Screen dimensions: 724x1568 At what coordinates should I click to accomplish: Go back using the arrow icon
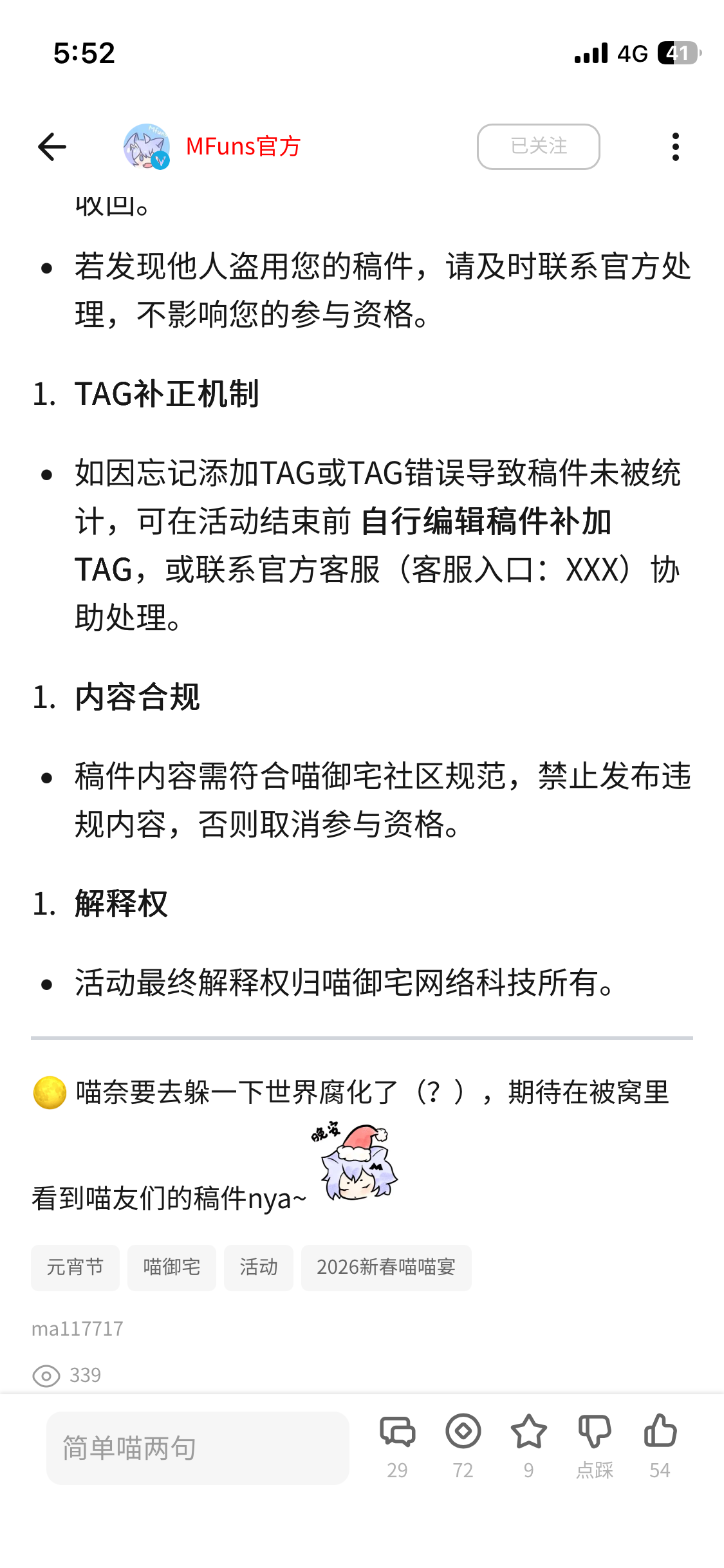pos(52,147)
